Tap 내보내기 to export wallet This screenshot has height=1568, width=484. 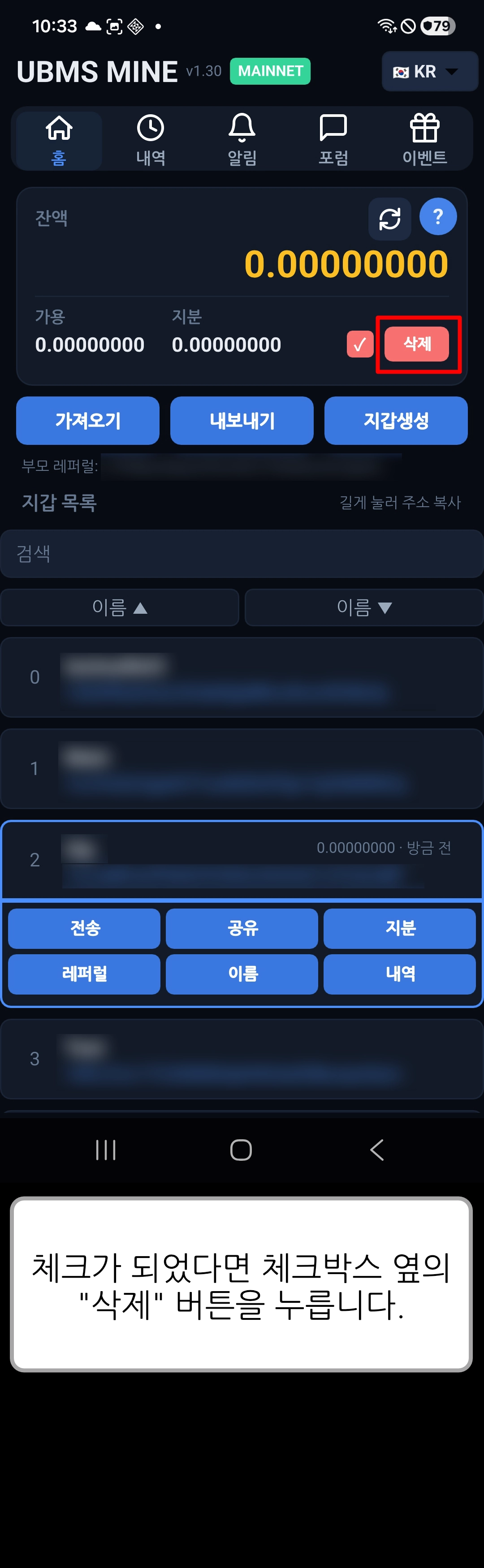242,421
